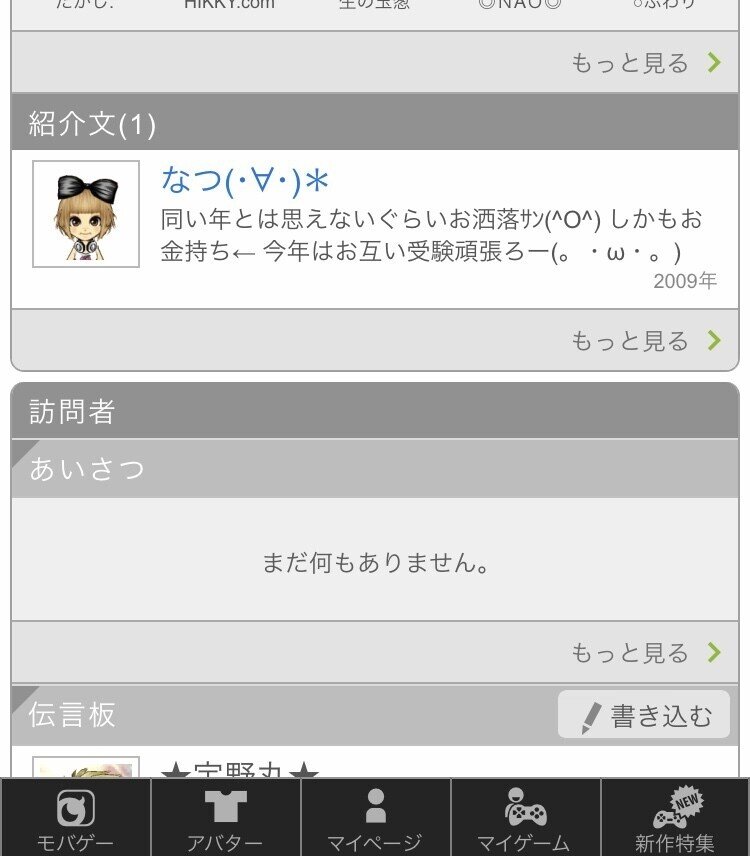This screenshot has height=856, width=750.
Task: Click the green chevron beside あいさつ もっと見る
Action: (714, 651)
